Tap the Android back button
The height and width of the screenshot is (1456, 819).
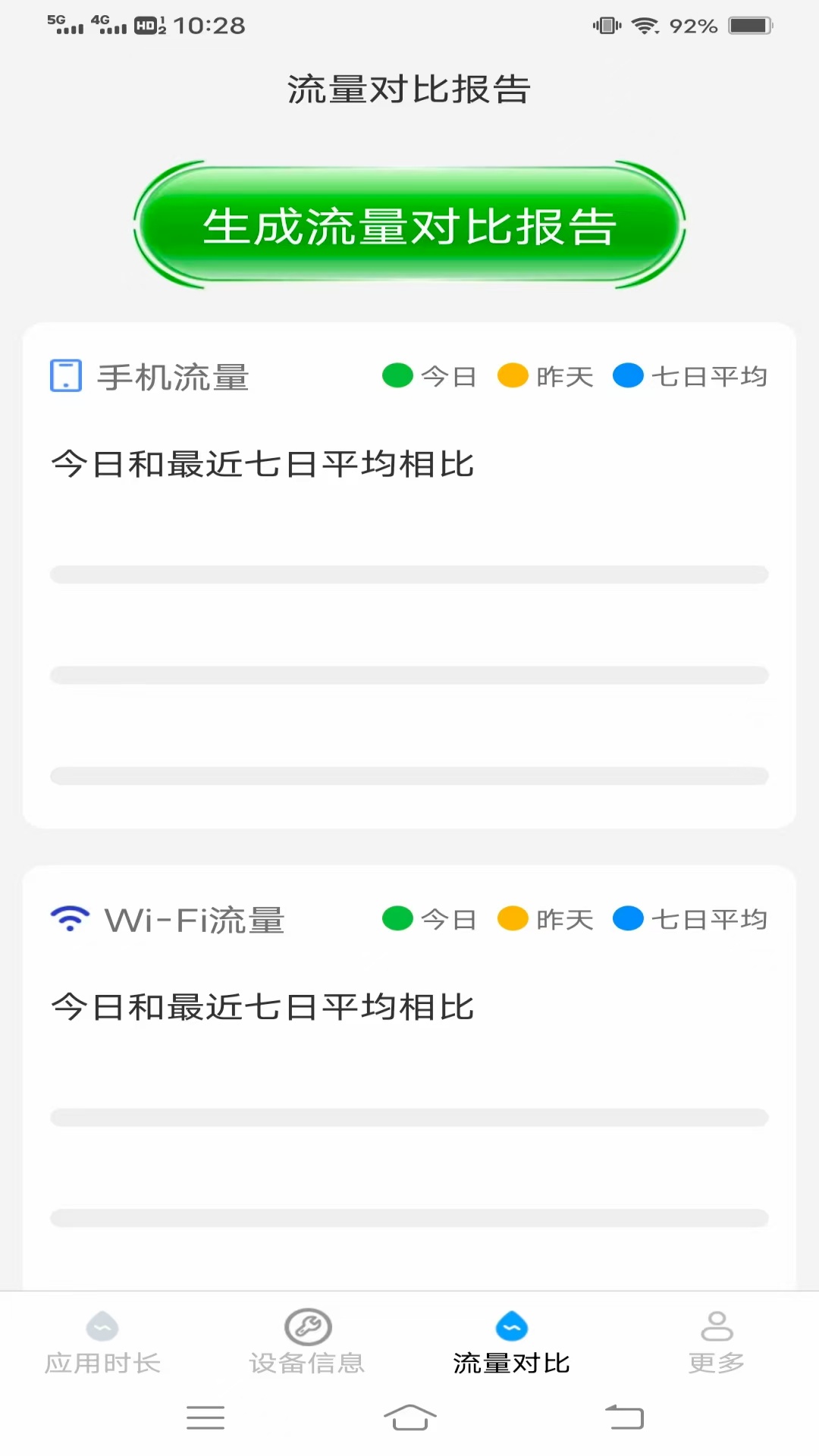point(623,1417)
